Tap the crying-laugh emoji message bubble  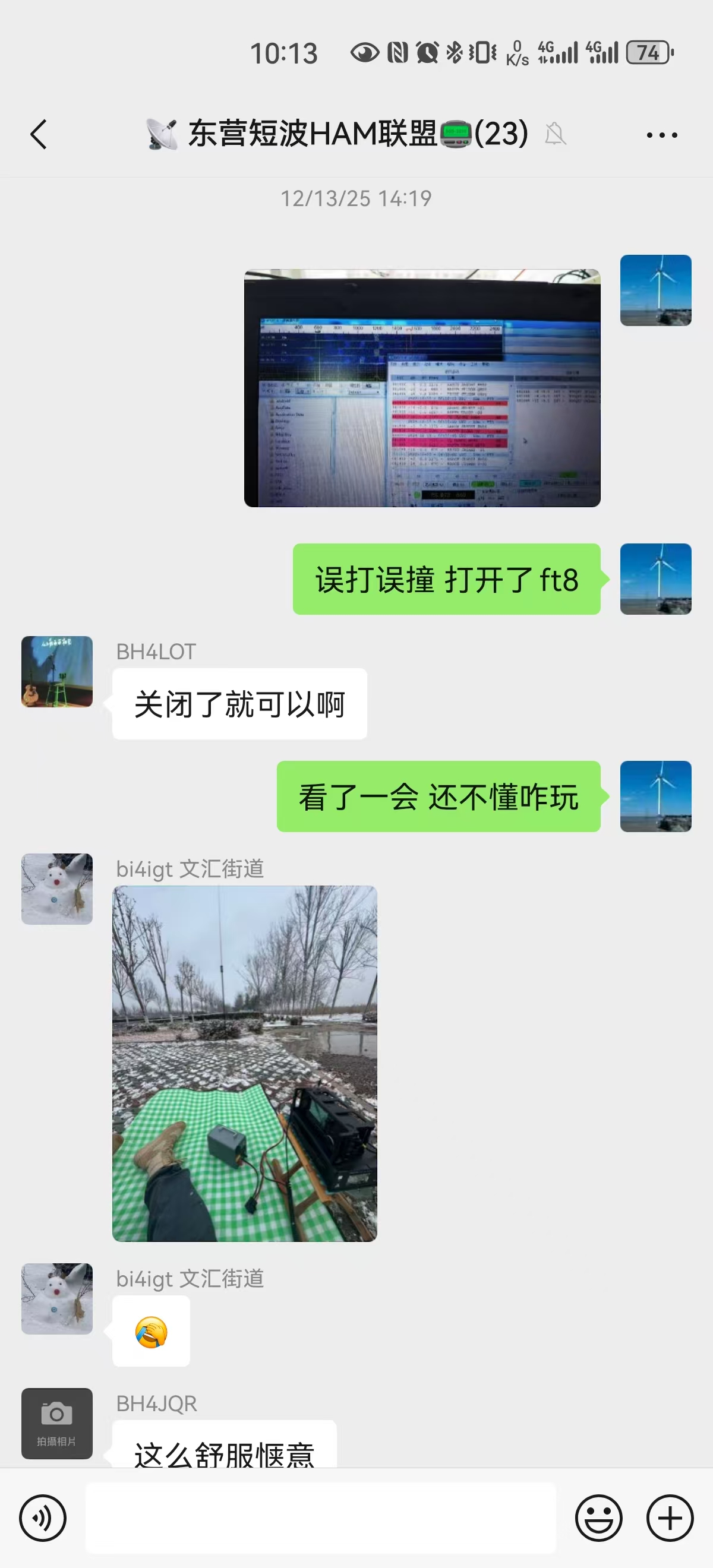pos(151,1331)
